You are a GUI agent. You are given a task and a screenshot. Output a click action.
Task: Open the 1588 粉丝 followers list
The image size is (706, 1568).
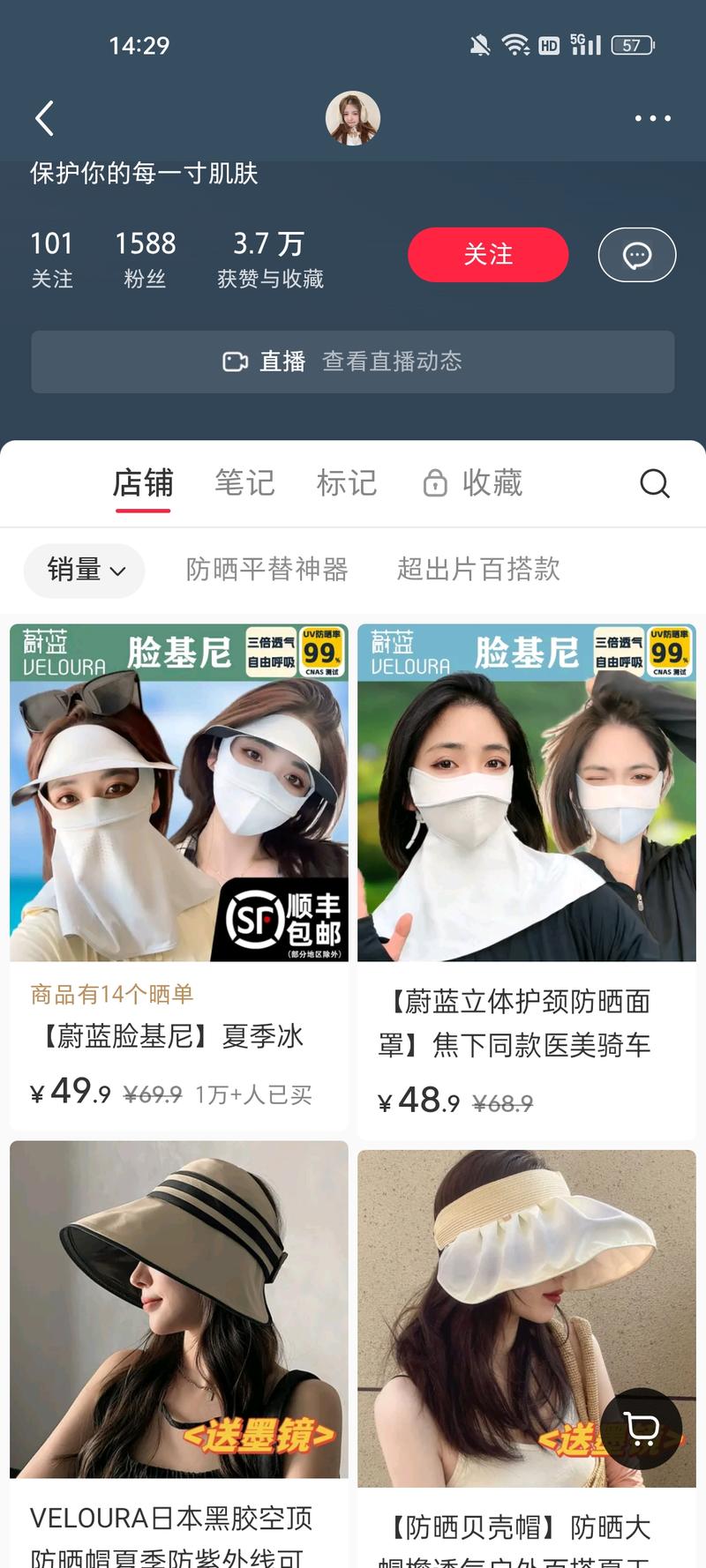[x=145, y=258]
